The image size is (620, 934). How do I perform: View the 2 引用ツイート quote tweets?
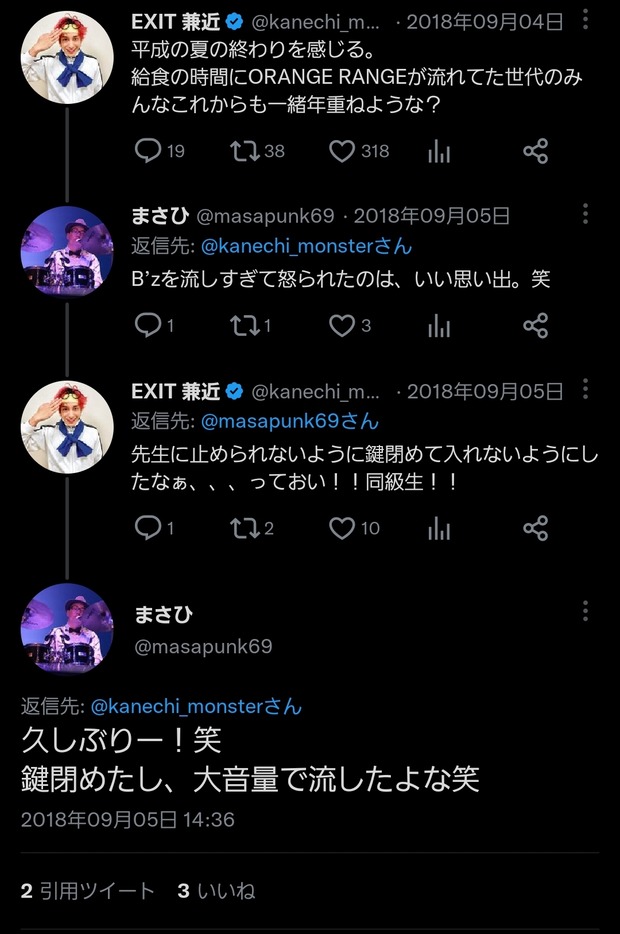[88, 890]
